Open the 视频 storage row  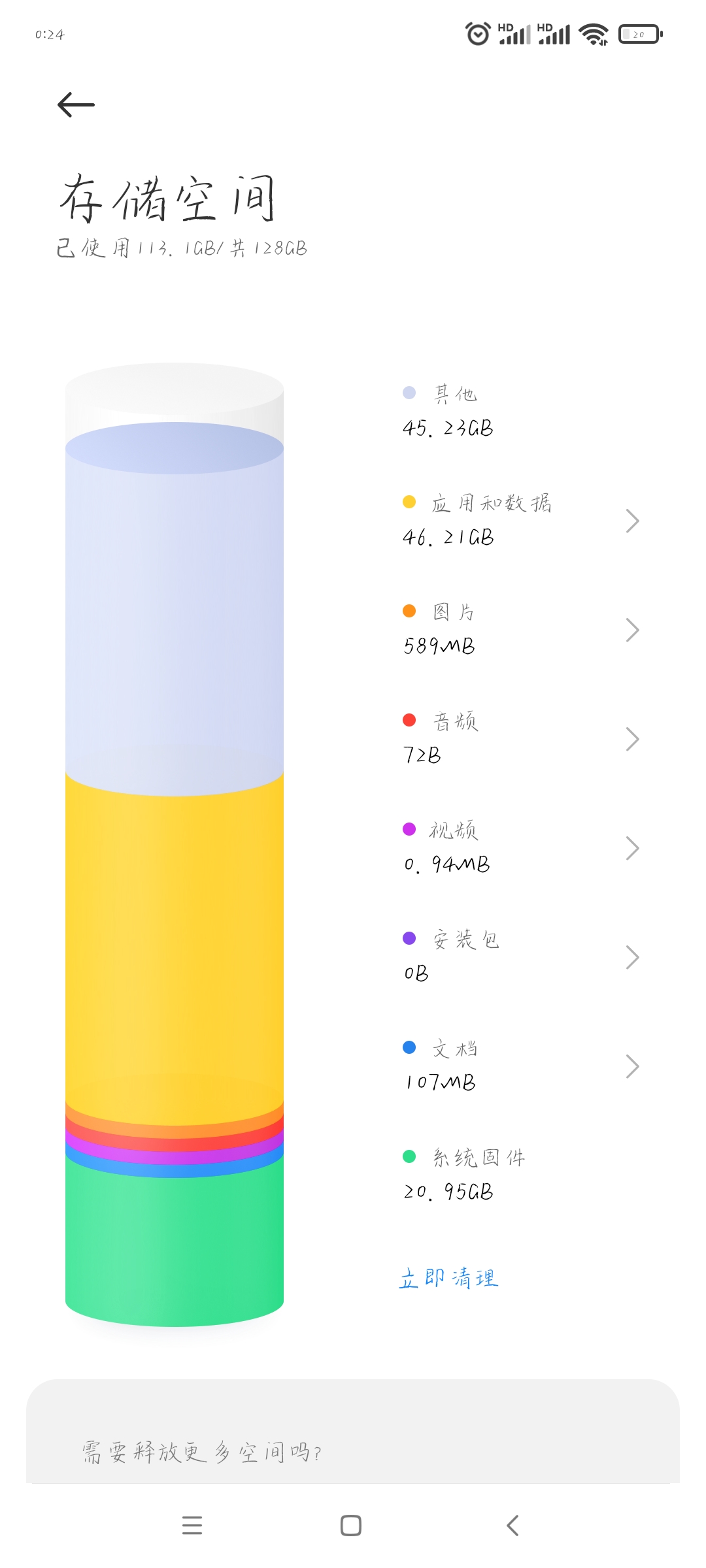521,848
